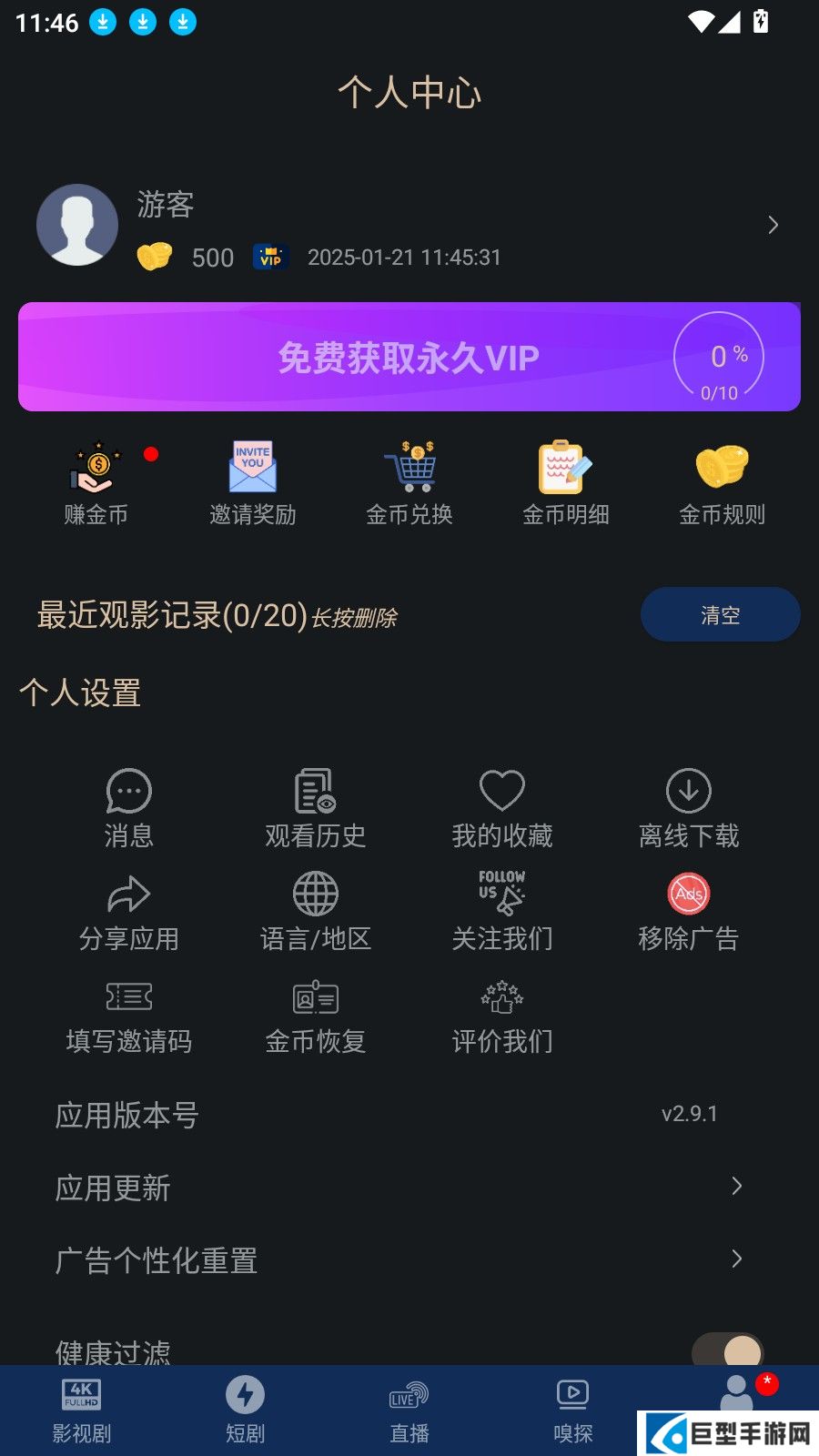Select 移除广告 to remove ads
This screenshot has width=819, height=1456.
tap(688, 913)
